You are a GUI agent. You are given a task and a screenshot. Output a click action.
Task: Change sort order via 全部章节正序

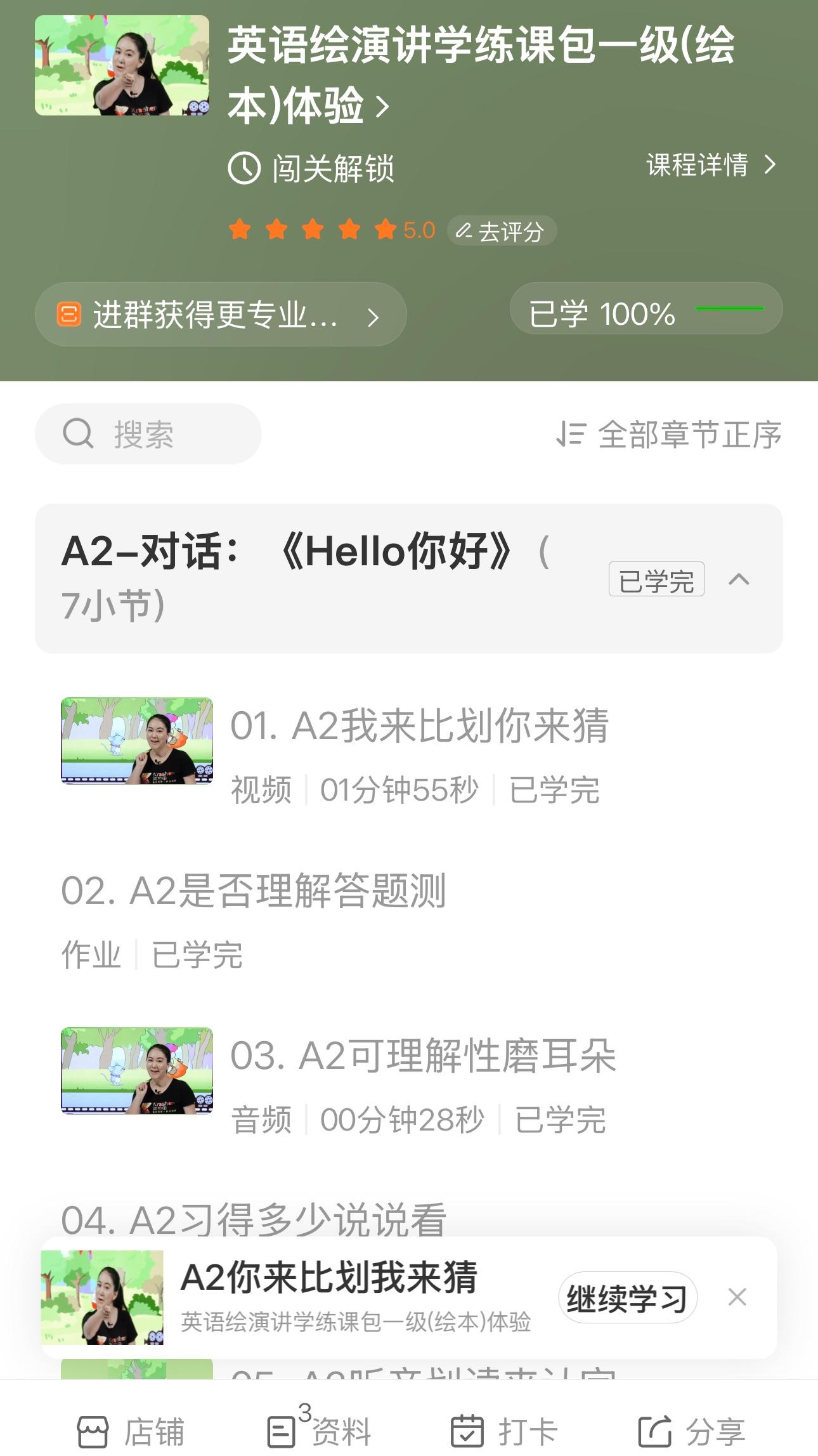point(669,435)
